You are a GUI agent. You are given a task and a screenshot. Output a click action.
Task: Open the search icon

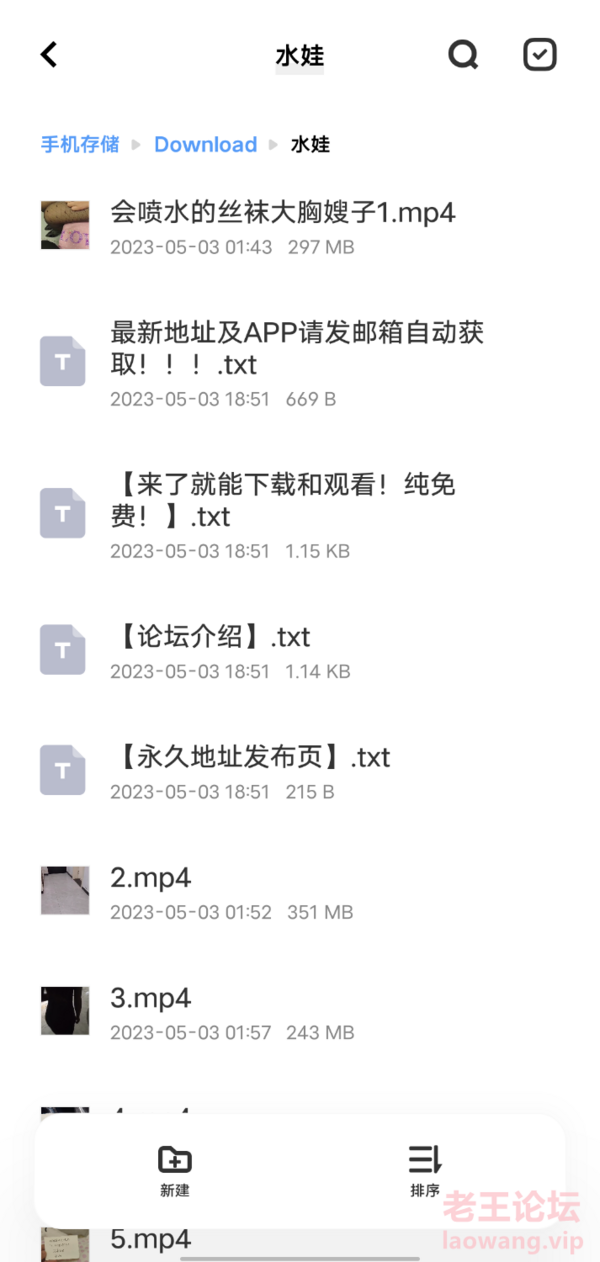pos(463,55)
